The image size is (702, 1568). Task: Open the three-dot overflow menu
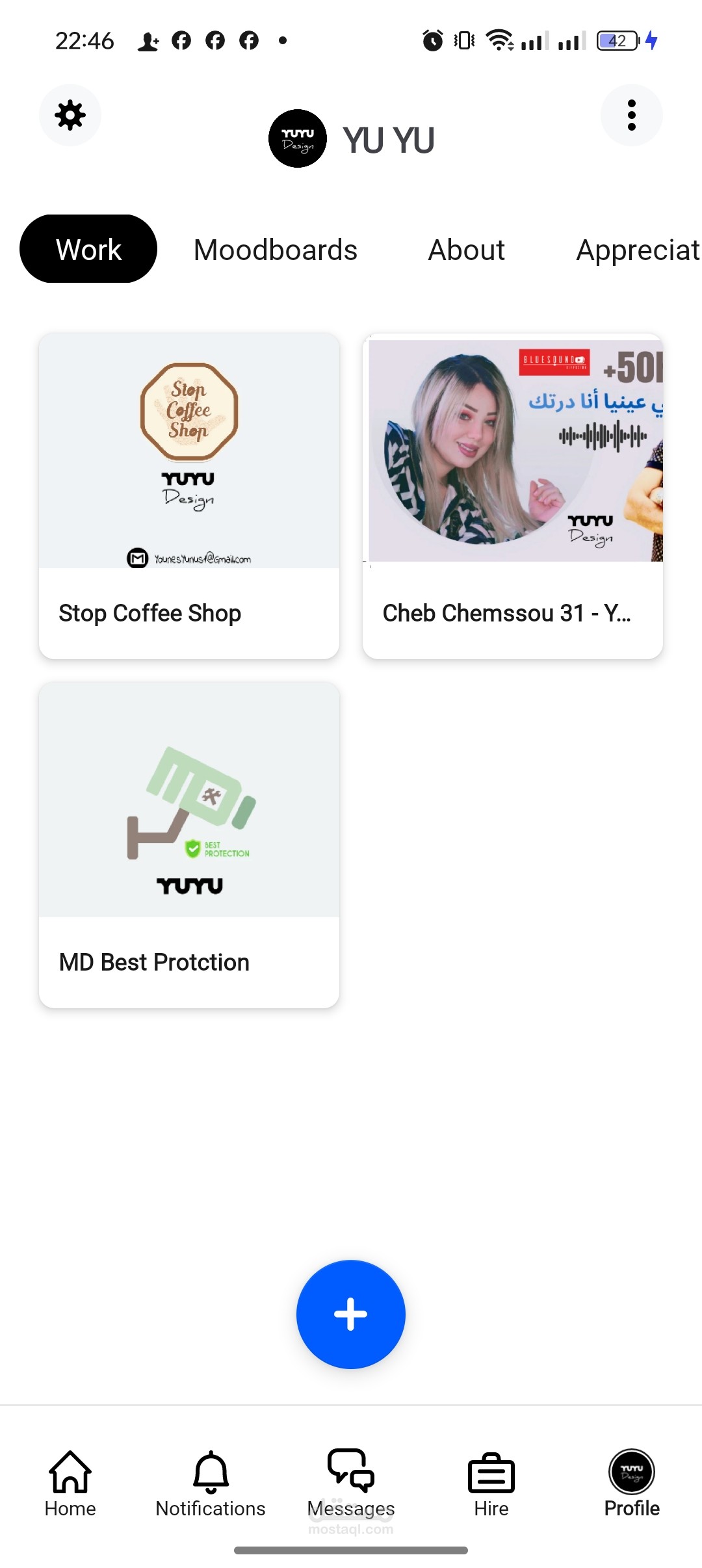pos(631,115)
